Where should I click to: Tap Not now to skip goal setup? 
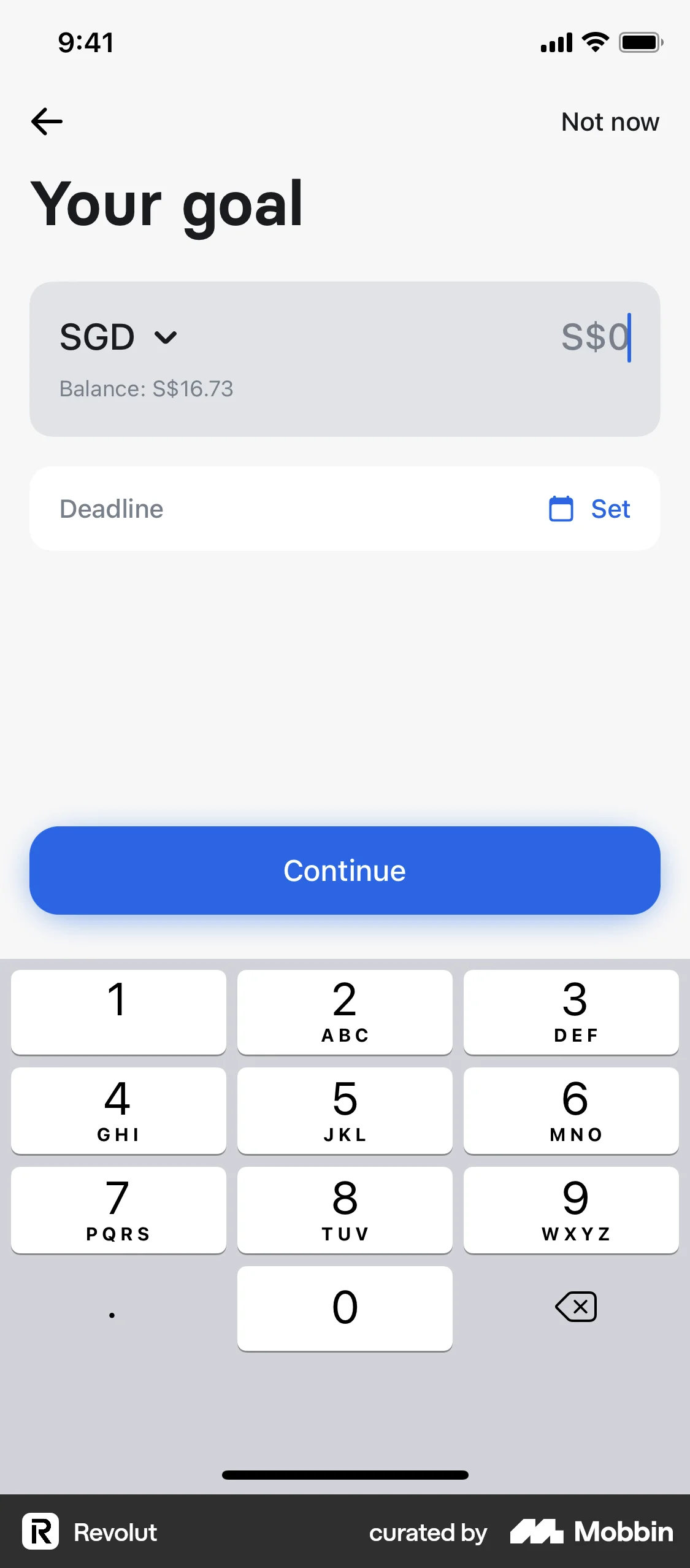click(x=609, y=121)
